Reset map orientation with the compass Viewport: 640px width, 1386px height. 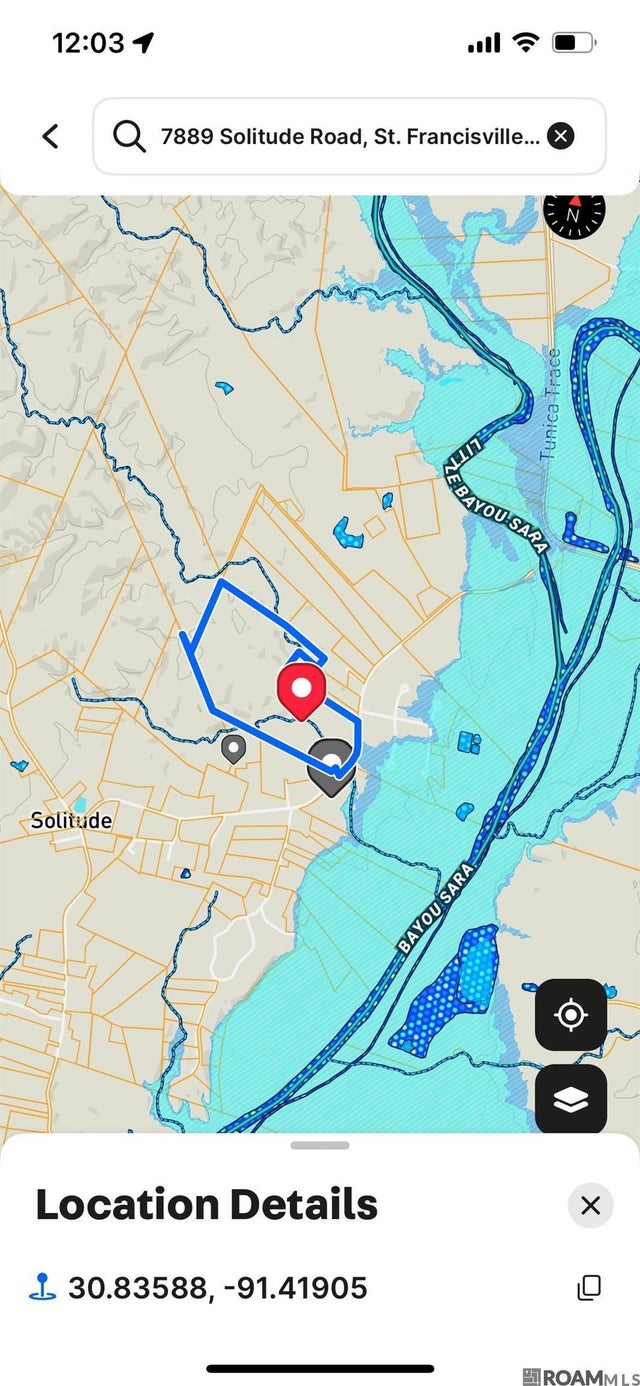pos(574,212)
